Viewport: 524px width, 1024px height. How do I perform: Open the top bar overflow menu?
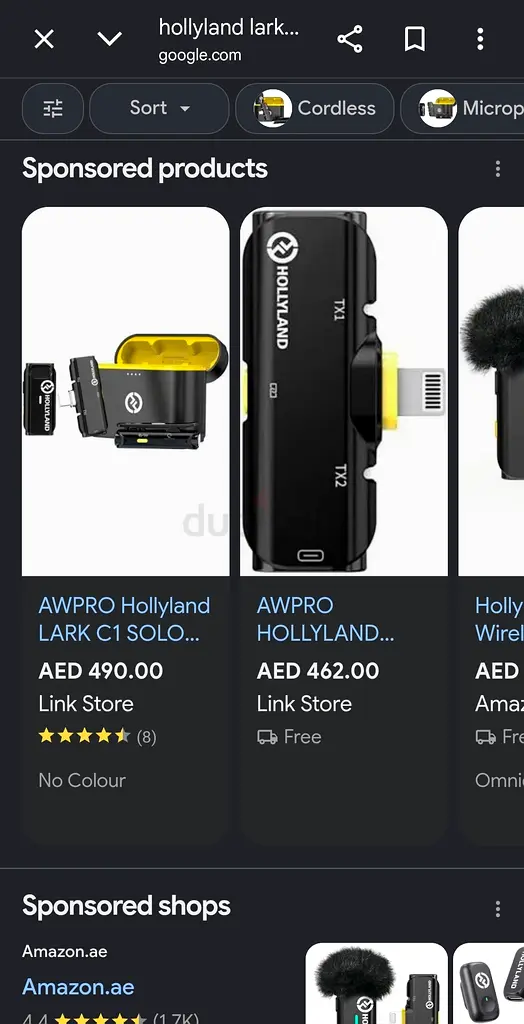[x=480, y=40]
